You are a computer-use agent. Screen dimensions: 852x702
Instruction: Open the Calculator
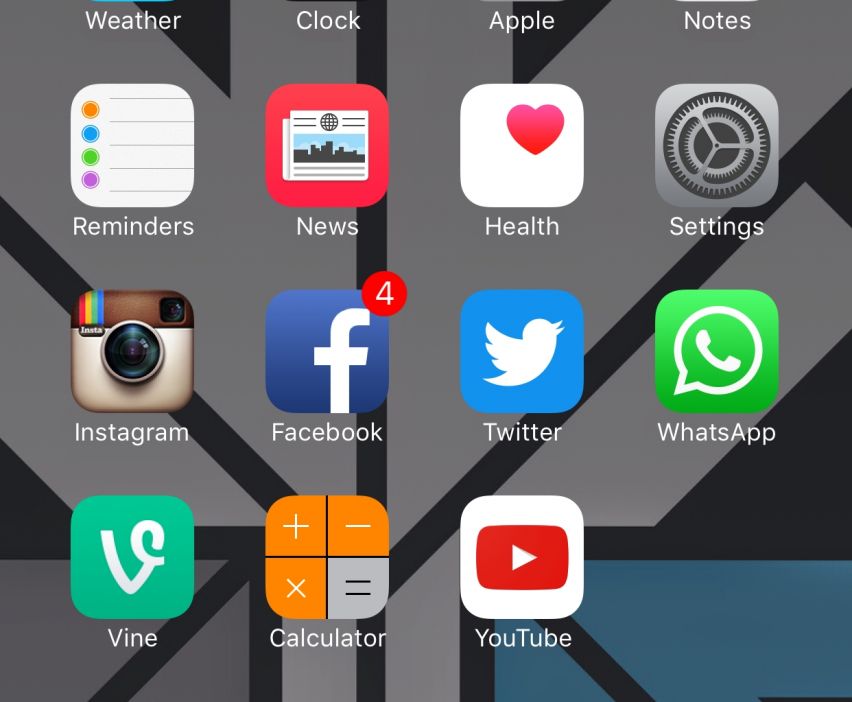[x=327, y=557]
